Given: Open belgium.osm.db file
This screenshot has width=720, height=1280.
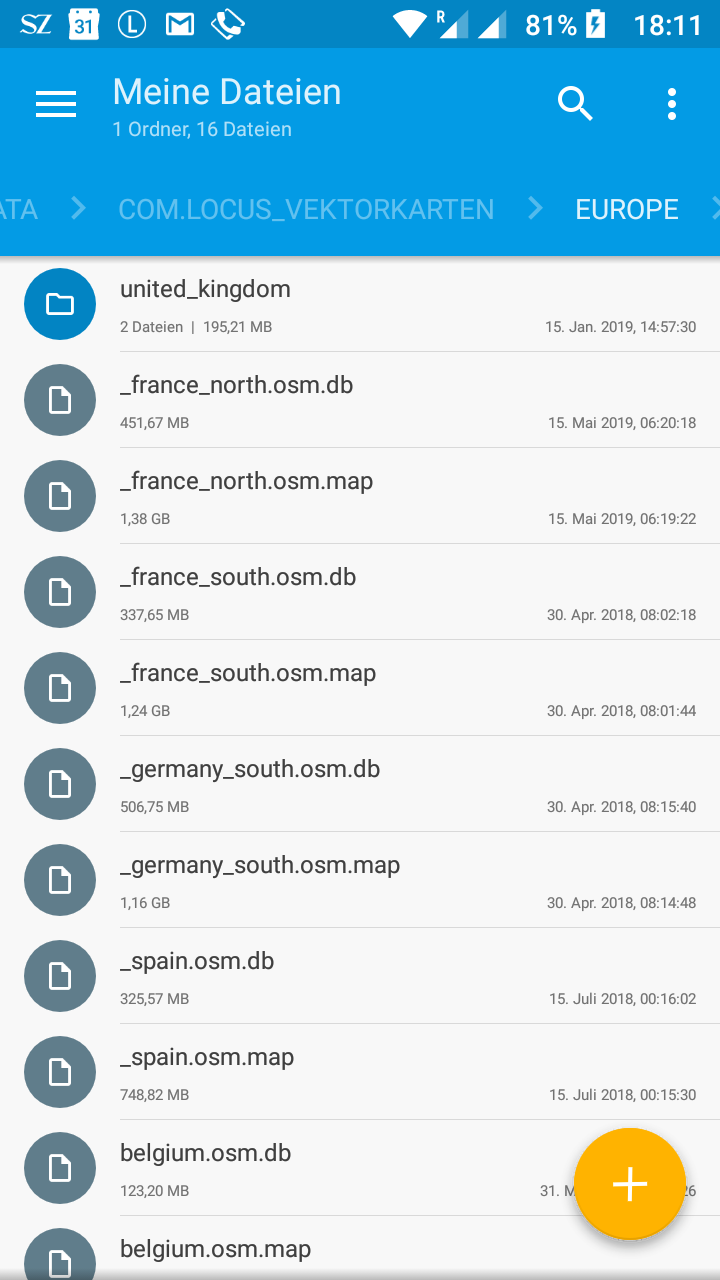Looking at the screenshot, I should [x=300, y=1166].
